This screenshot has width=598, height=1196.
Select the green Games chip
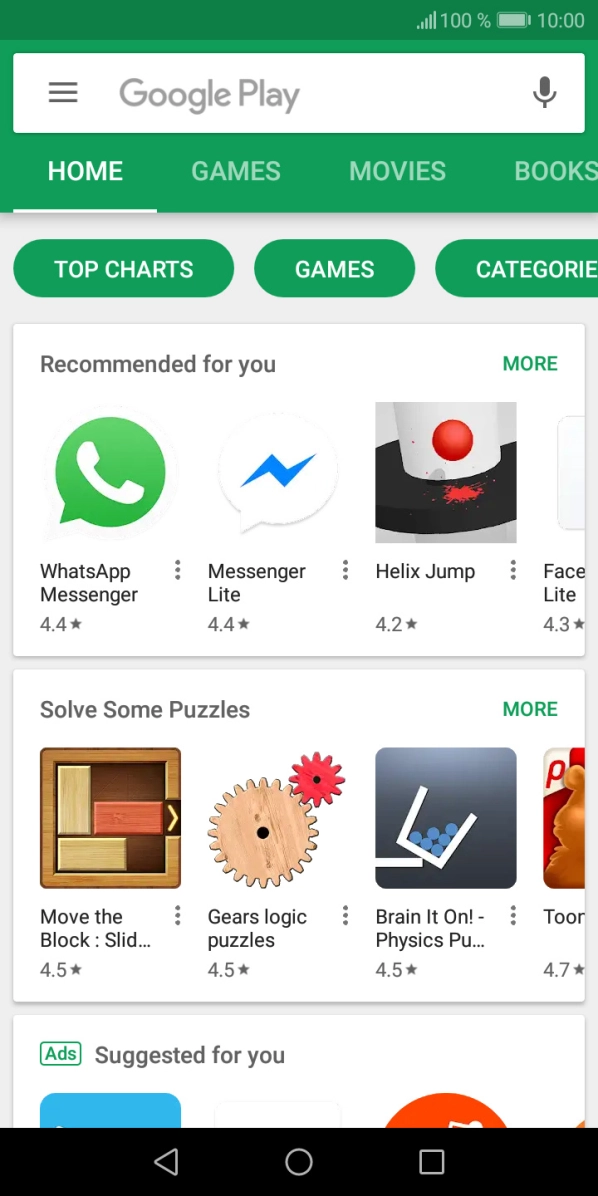pyautogui.click(x=335, y=268)
